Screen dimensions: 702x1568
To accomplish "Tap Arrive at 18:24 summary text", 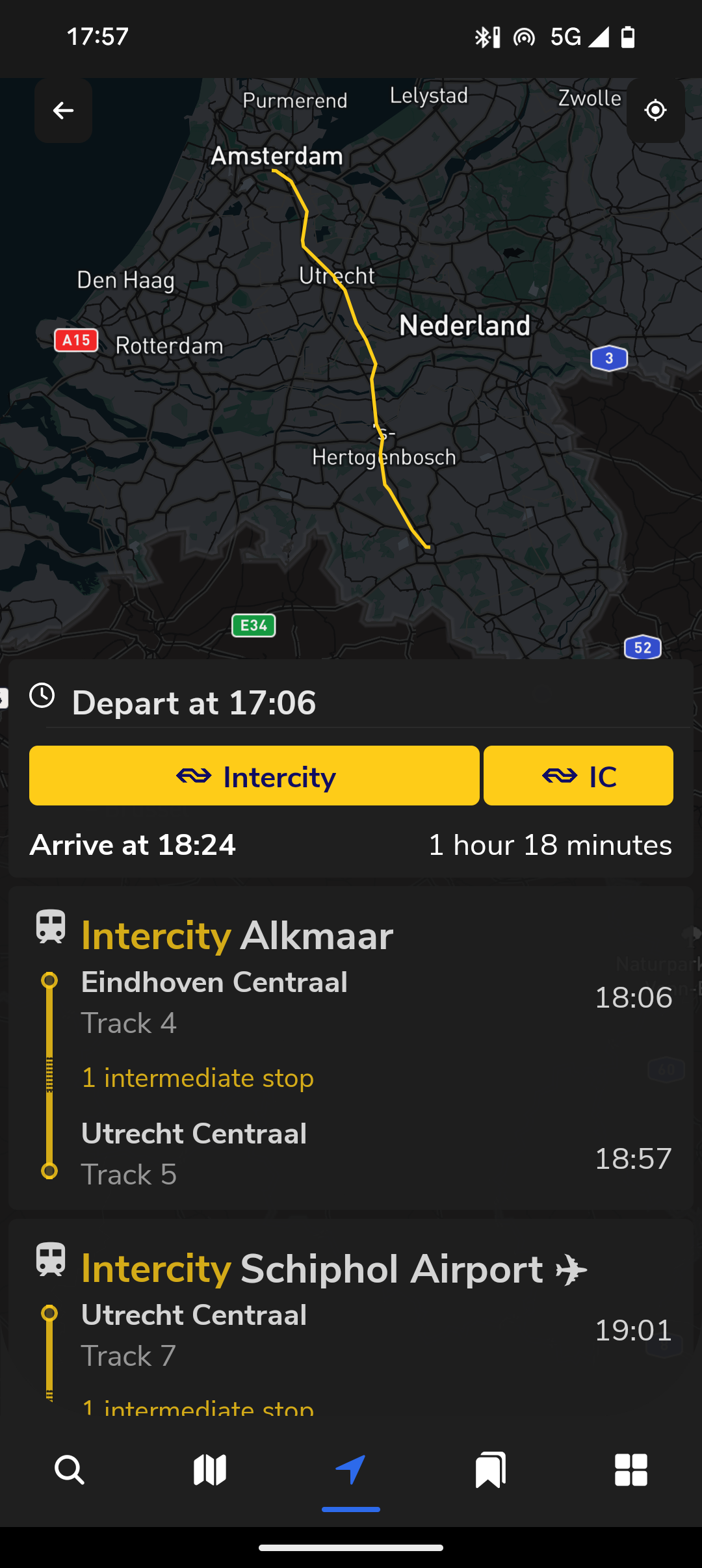I will (x=132, y=844).
